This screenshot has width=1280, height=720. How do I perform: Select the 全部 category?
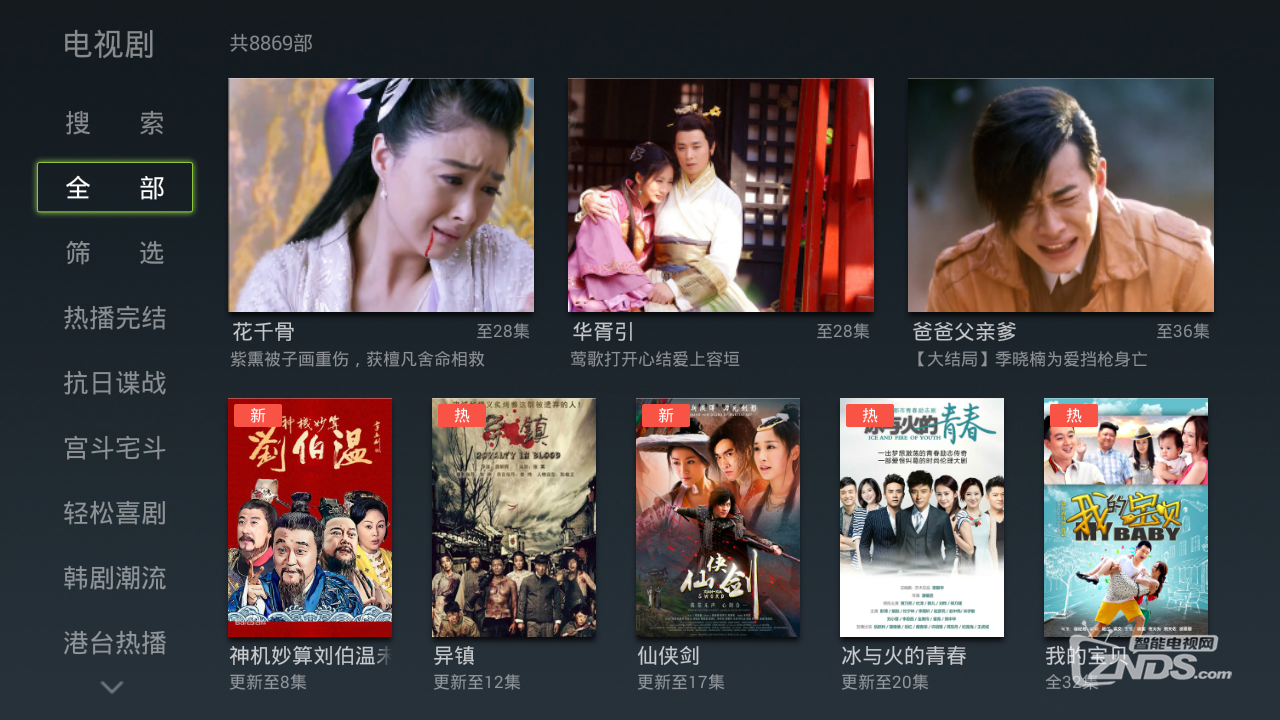pos(114,188)
